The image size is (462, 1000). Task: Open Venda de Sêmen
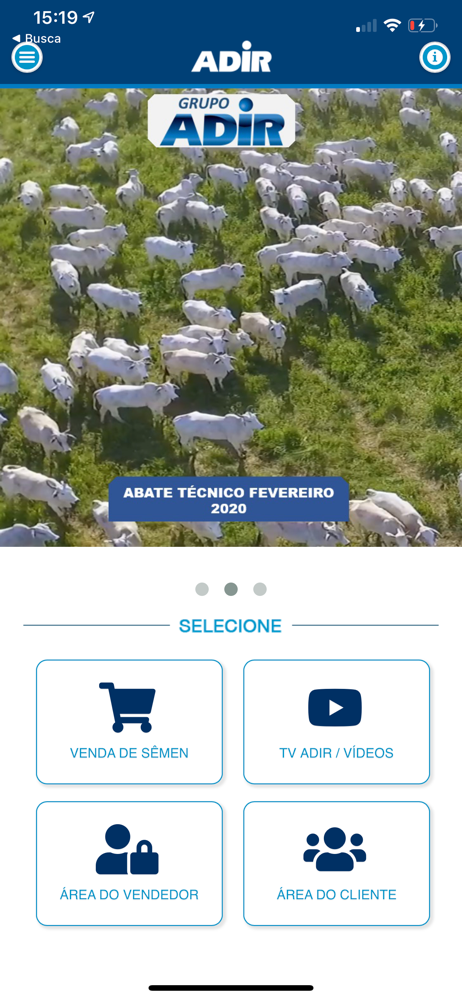(x=130, y=722)
